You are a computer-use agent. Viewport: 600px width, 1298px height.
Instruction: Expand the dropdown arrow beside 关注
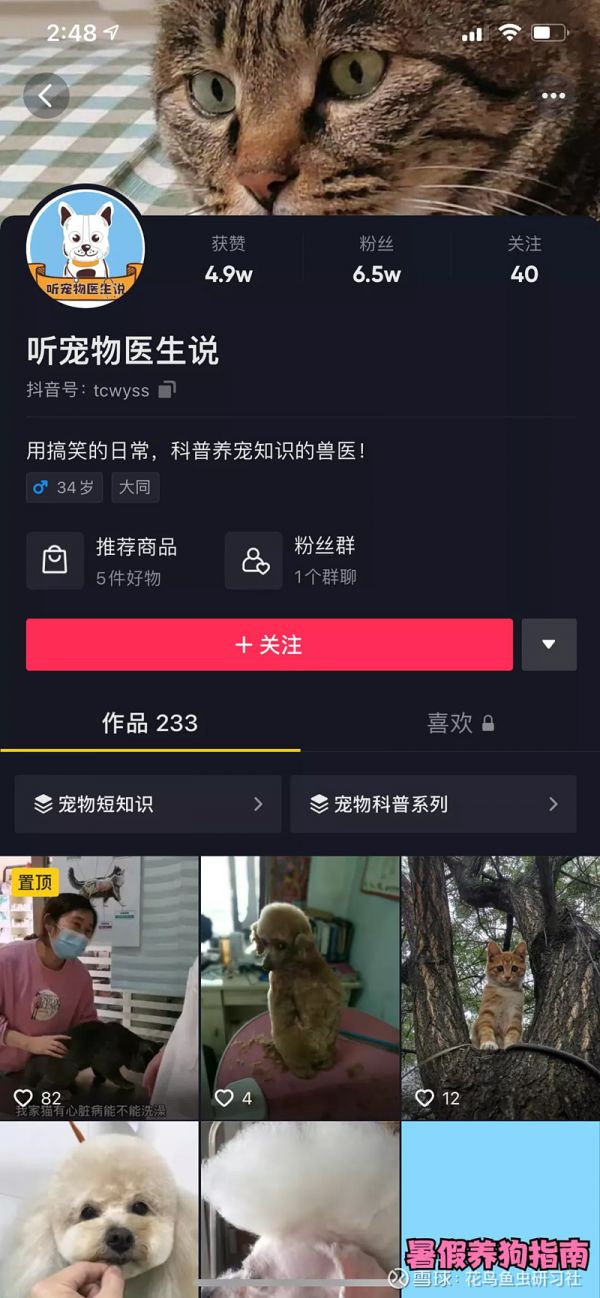549,645
